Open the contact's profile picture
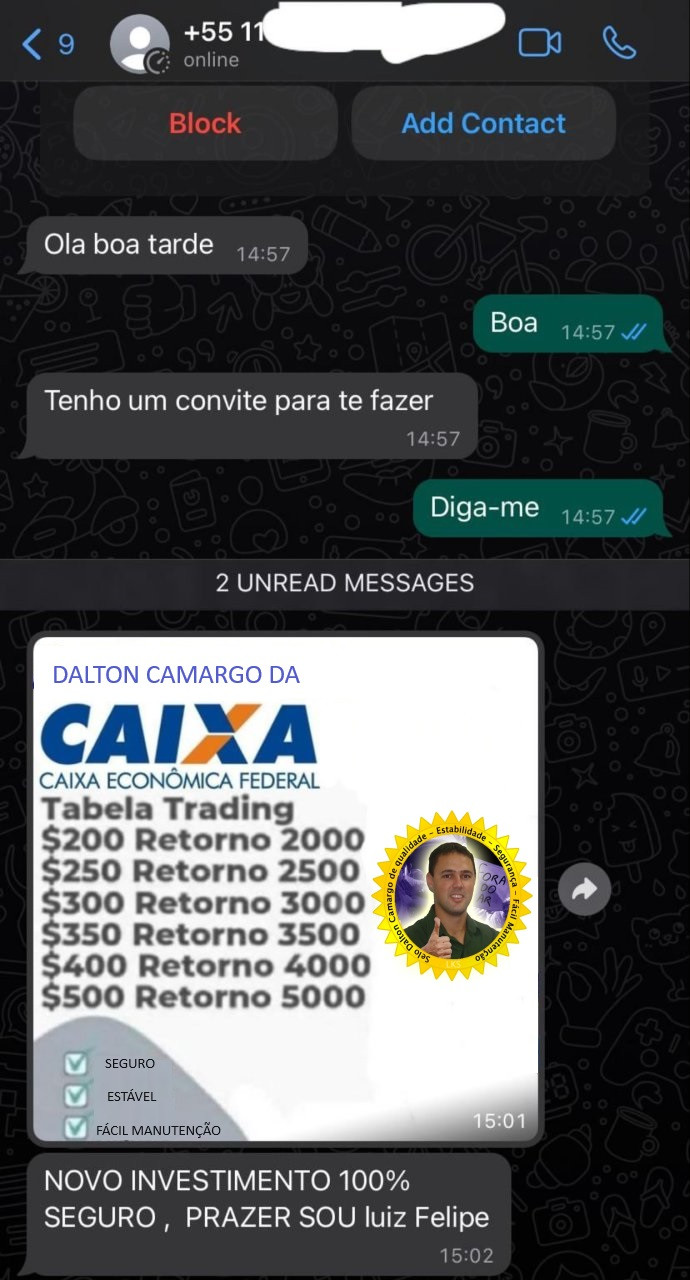 (139, 45)
